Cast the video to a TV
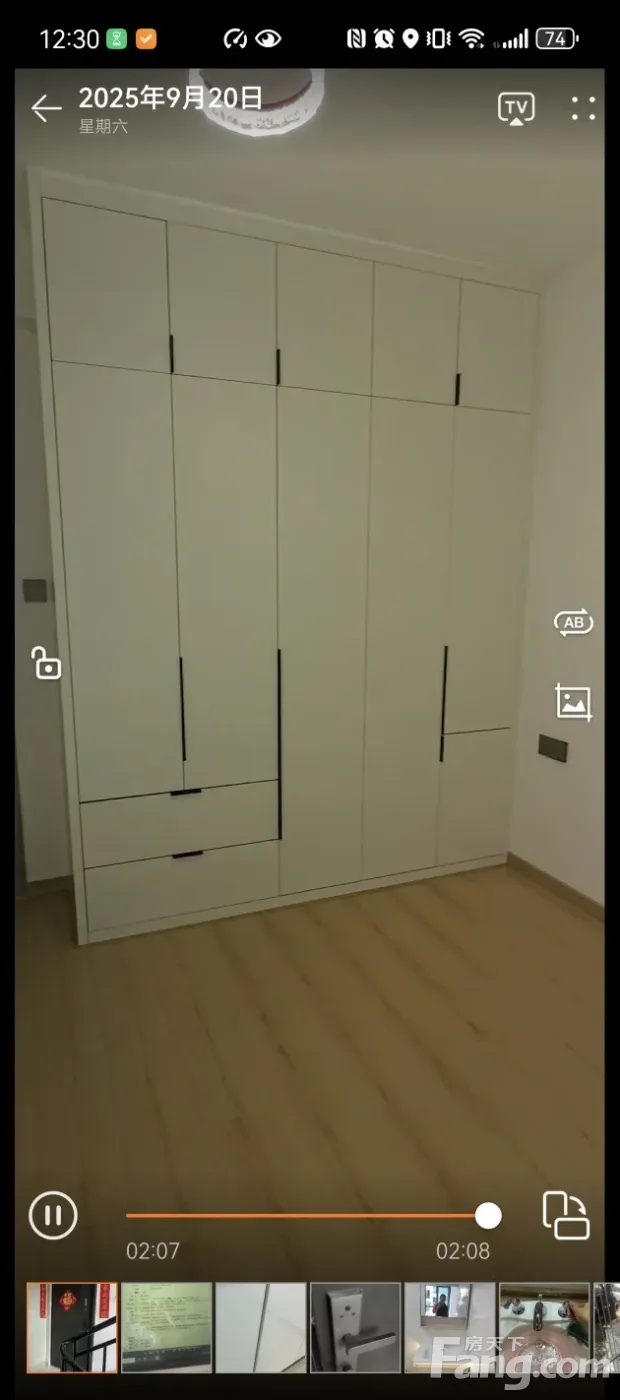 point(516,108)
